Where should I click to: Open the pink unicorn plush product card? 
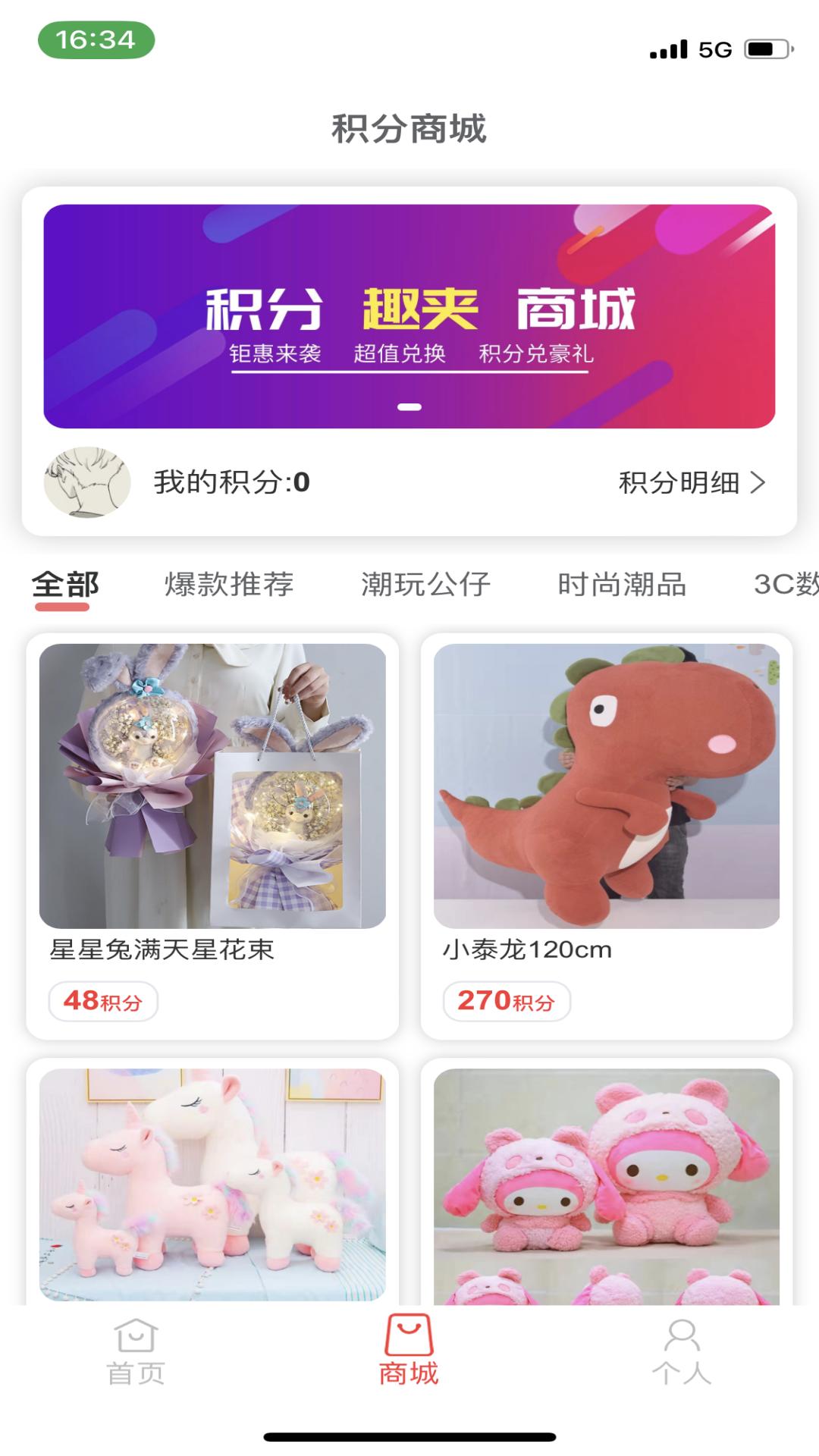(212, 1183)
